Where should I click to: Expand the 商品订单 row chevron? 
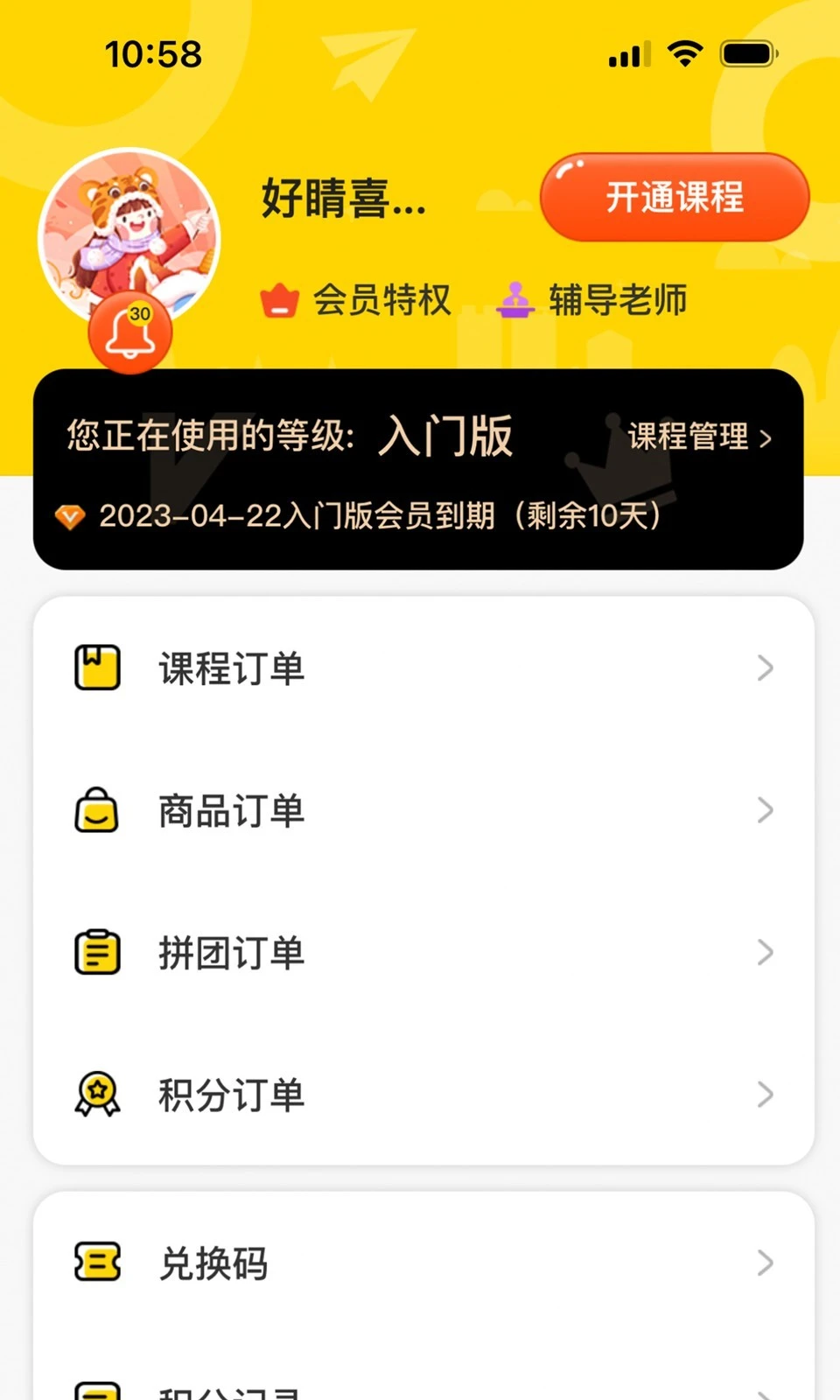[x=763, y=811]
